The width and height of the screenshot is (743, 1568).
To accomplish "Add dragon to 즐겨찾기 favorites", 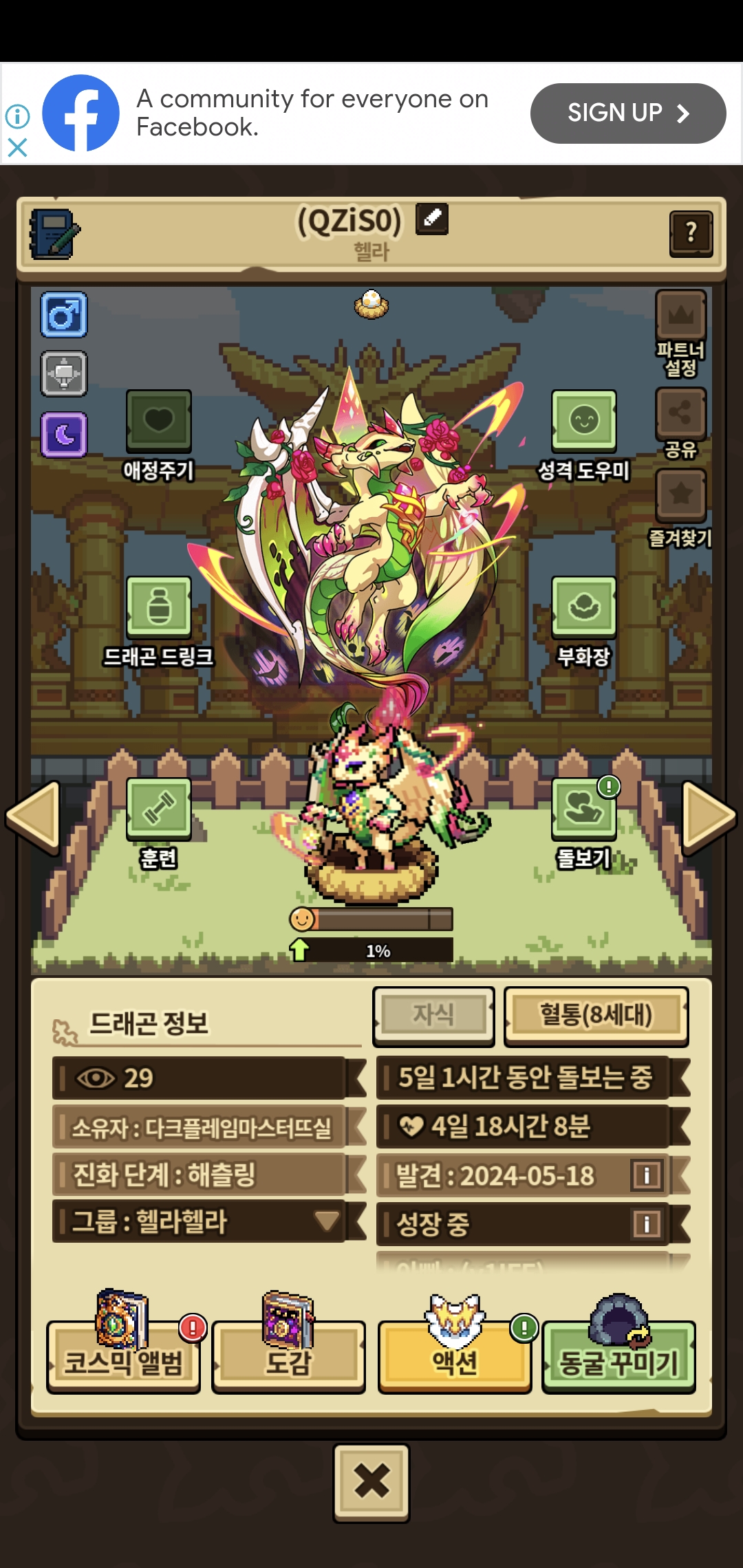I will click(680, 495).
